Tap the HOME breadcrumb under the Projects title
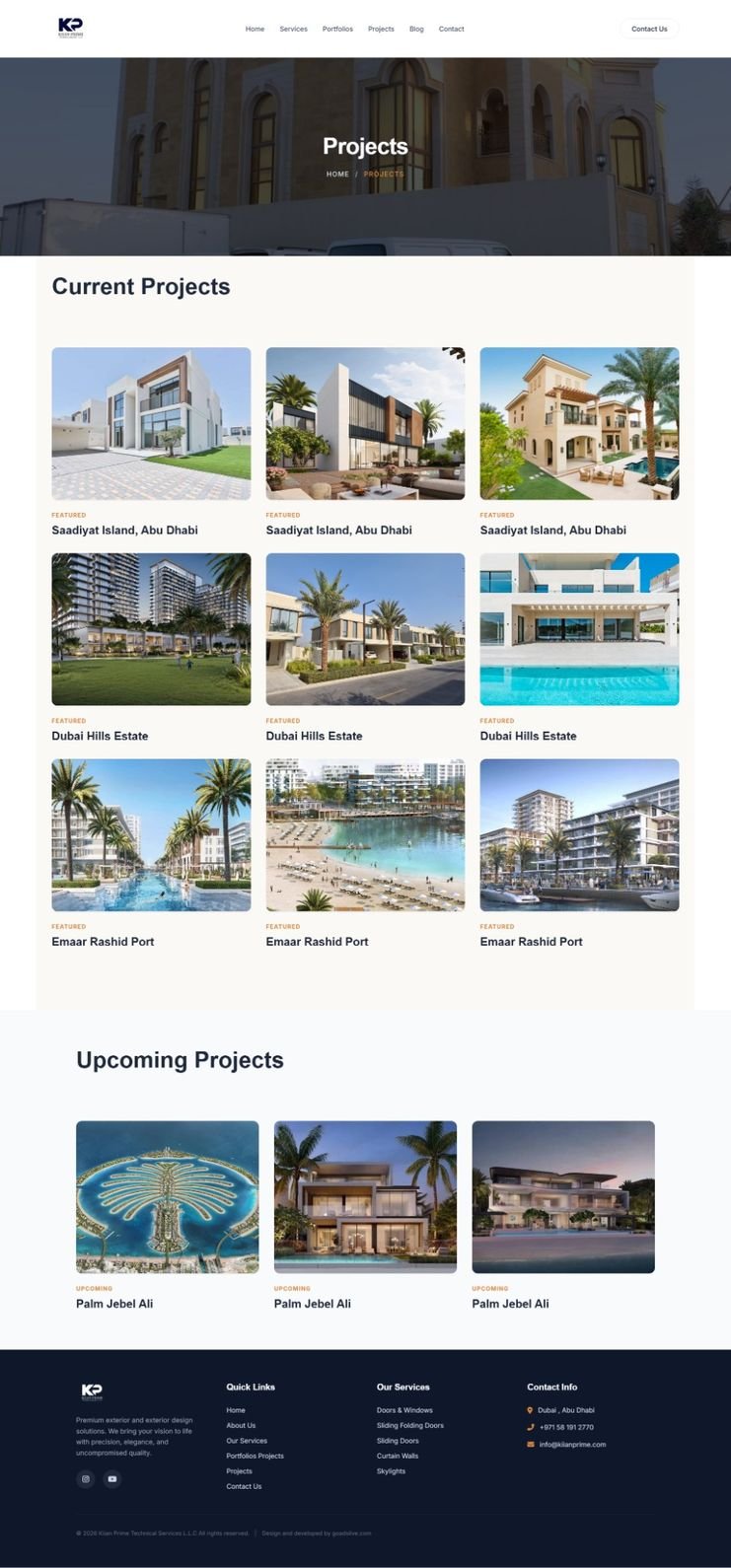 337,174
